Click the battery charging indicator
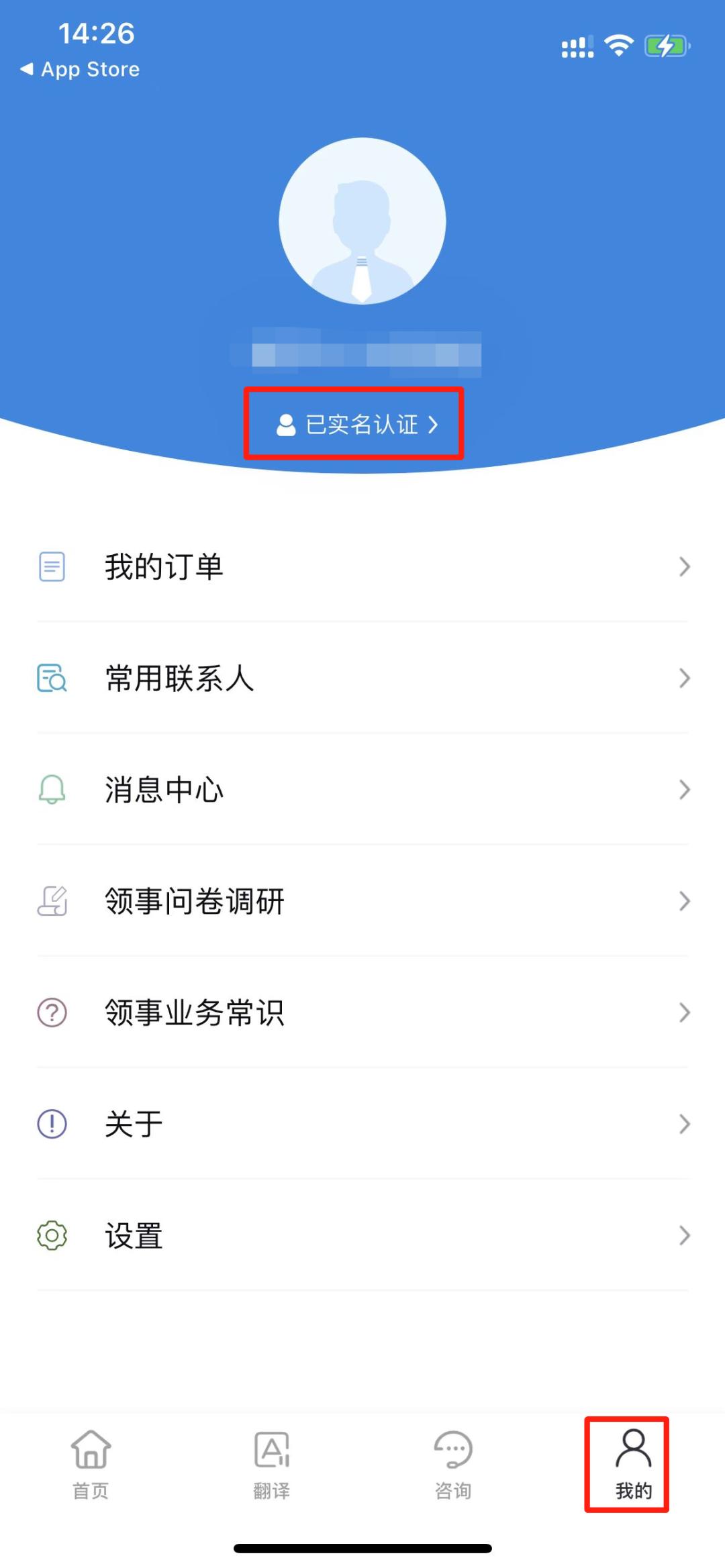Image resolution: width=725 pixels, height=1568 pixels. 667,45
